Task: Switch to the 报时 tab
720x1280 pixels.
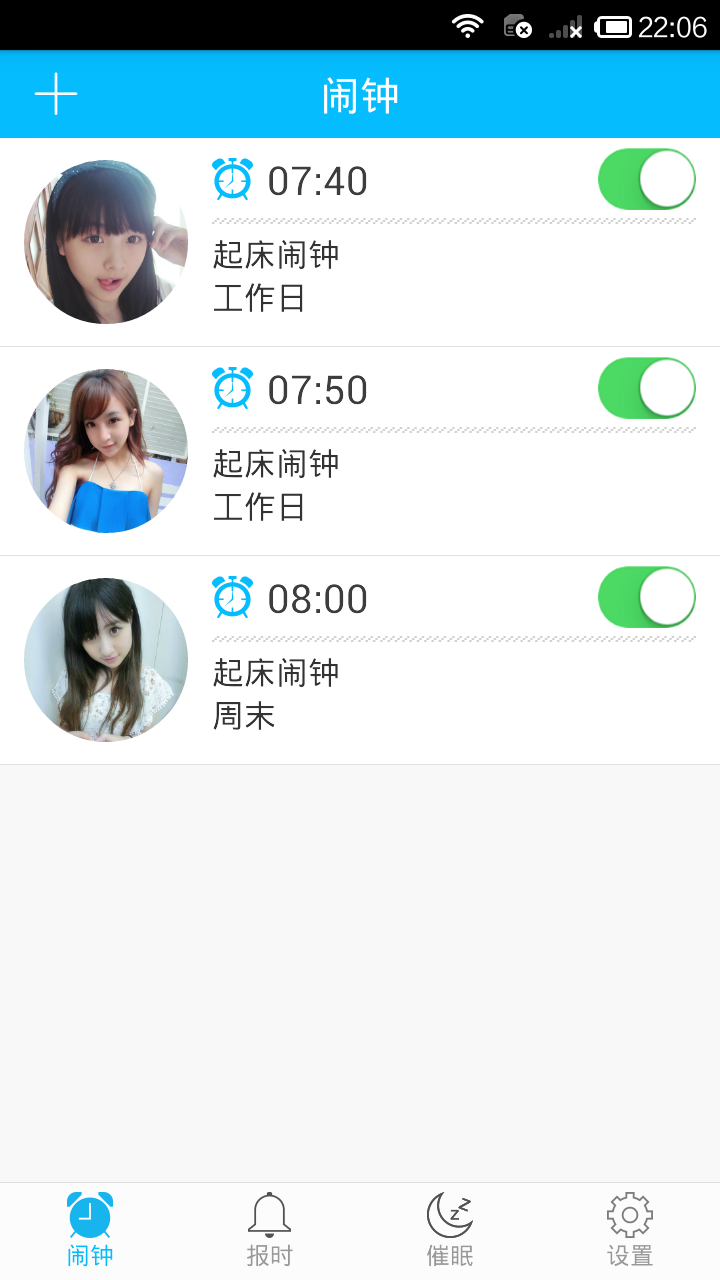Action: (x=270, y=1230)
